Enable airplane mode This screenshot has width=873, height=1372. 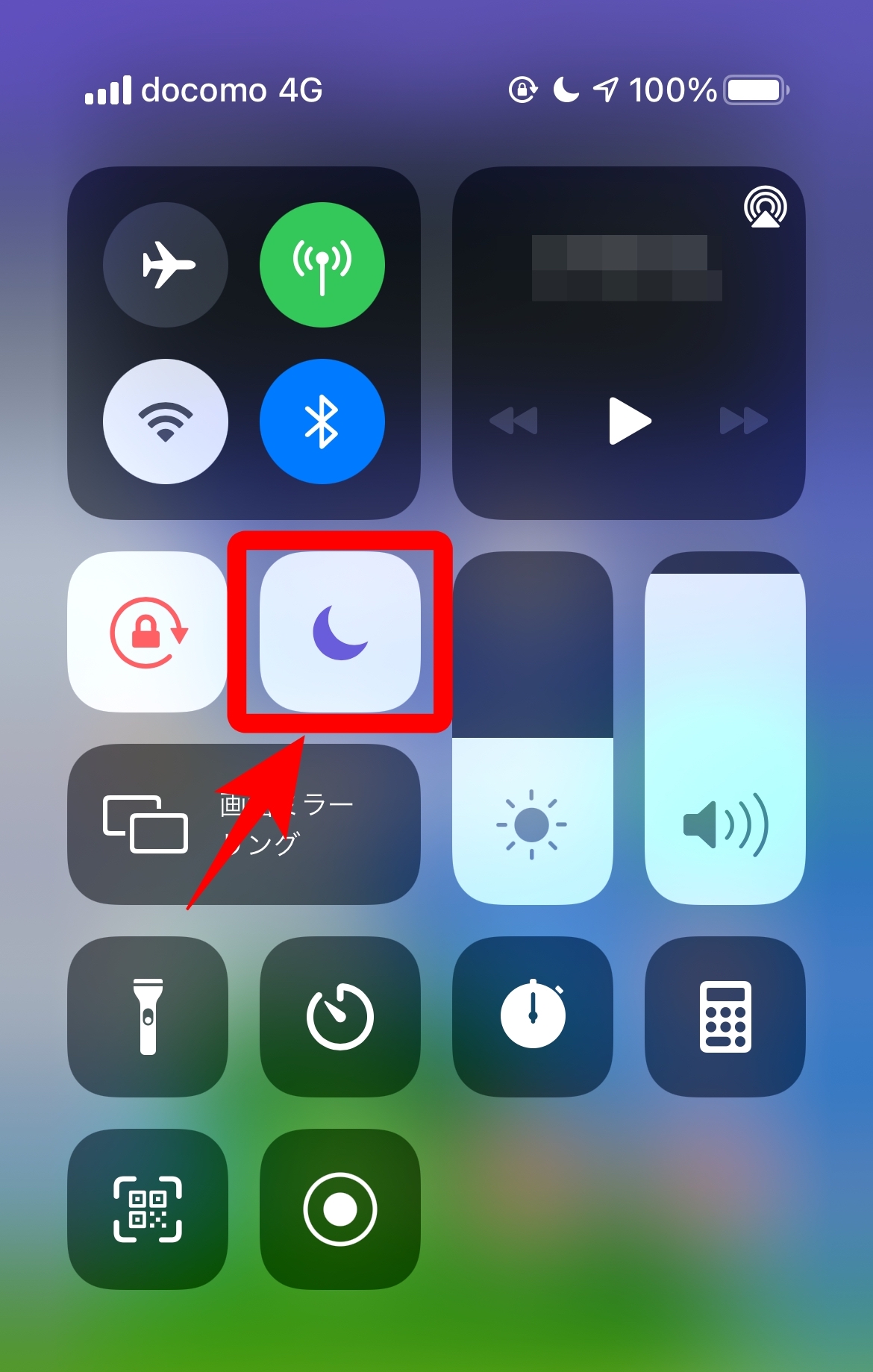click(166, 265)
